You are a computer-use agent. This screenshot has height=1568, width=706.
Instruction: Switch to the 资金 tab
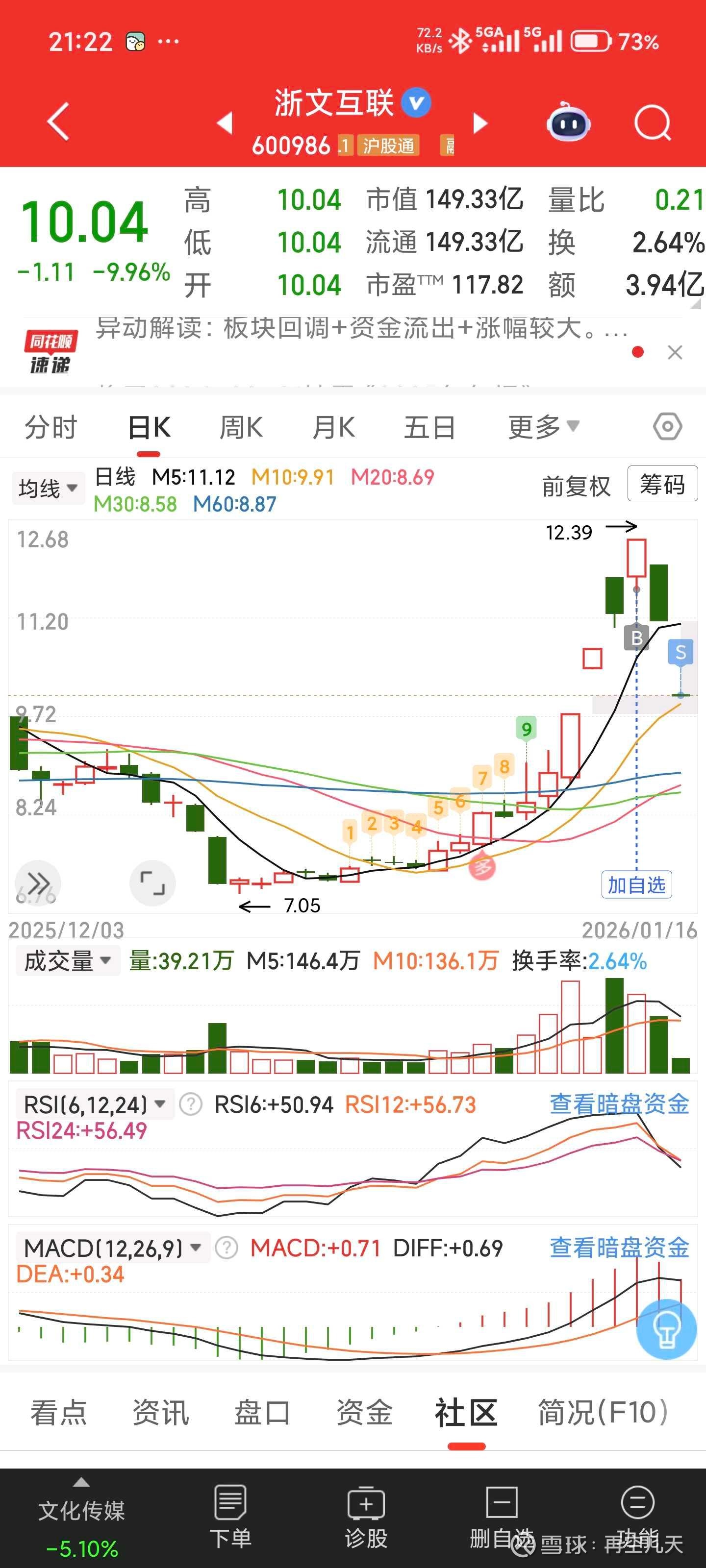point(364,1412)
